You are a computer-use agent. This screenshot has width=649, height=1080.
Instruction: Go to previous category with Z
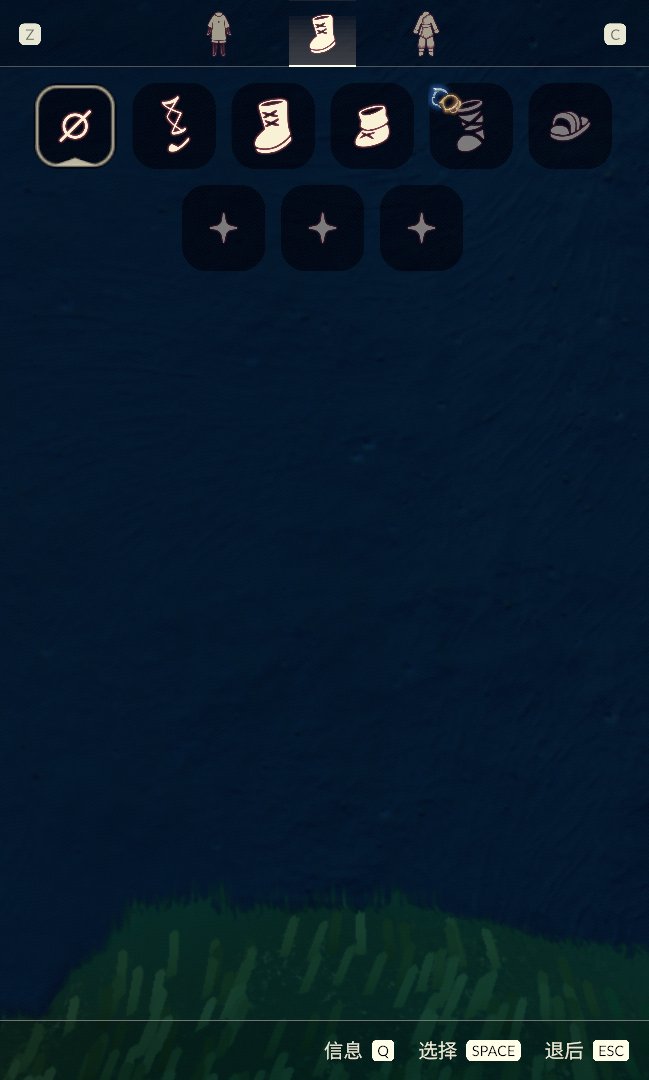[30, 35]
